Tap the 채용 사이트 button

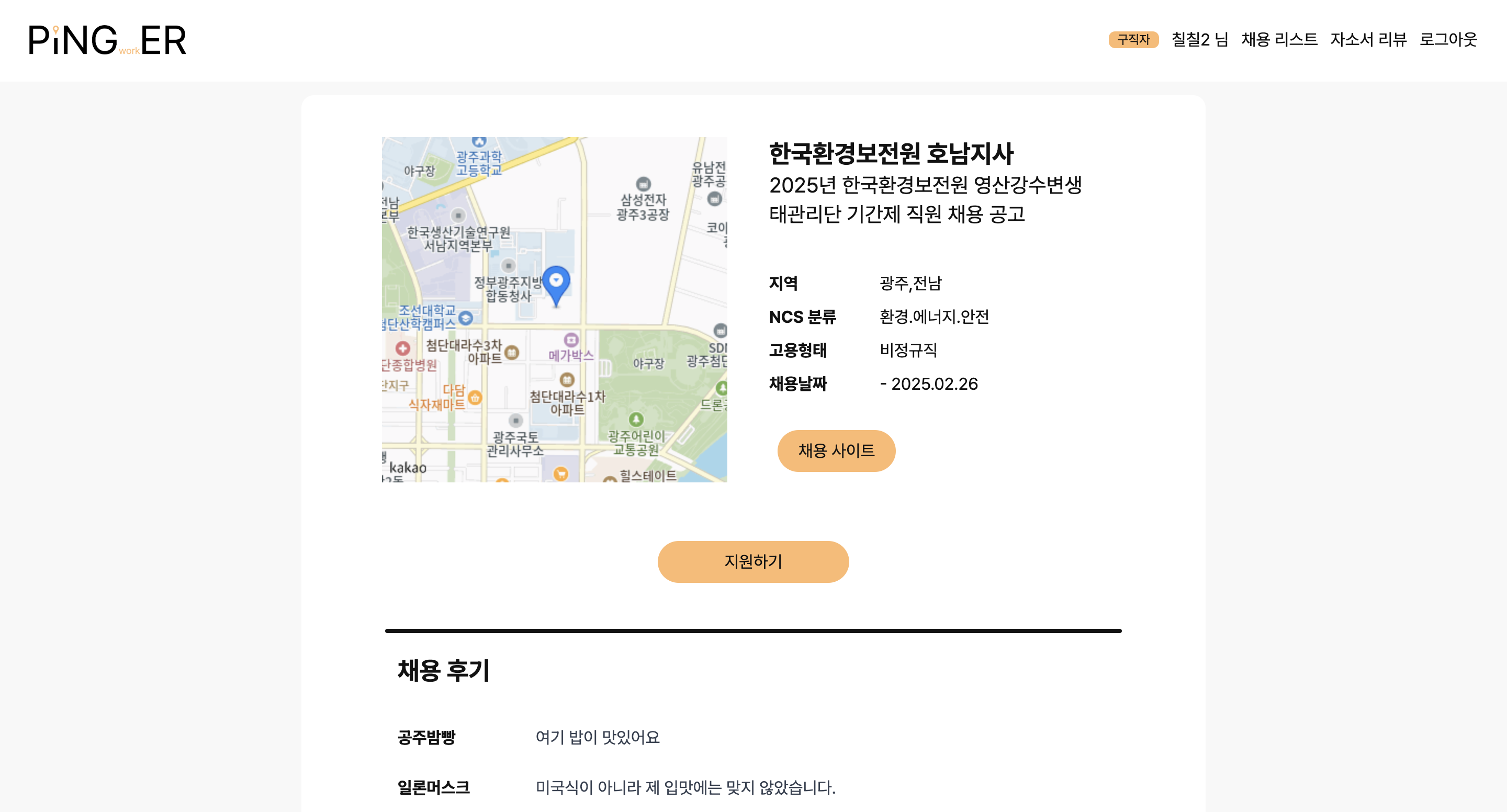[836, 450]
